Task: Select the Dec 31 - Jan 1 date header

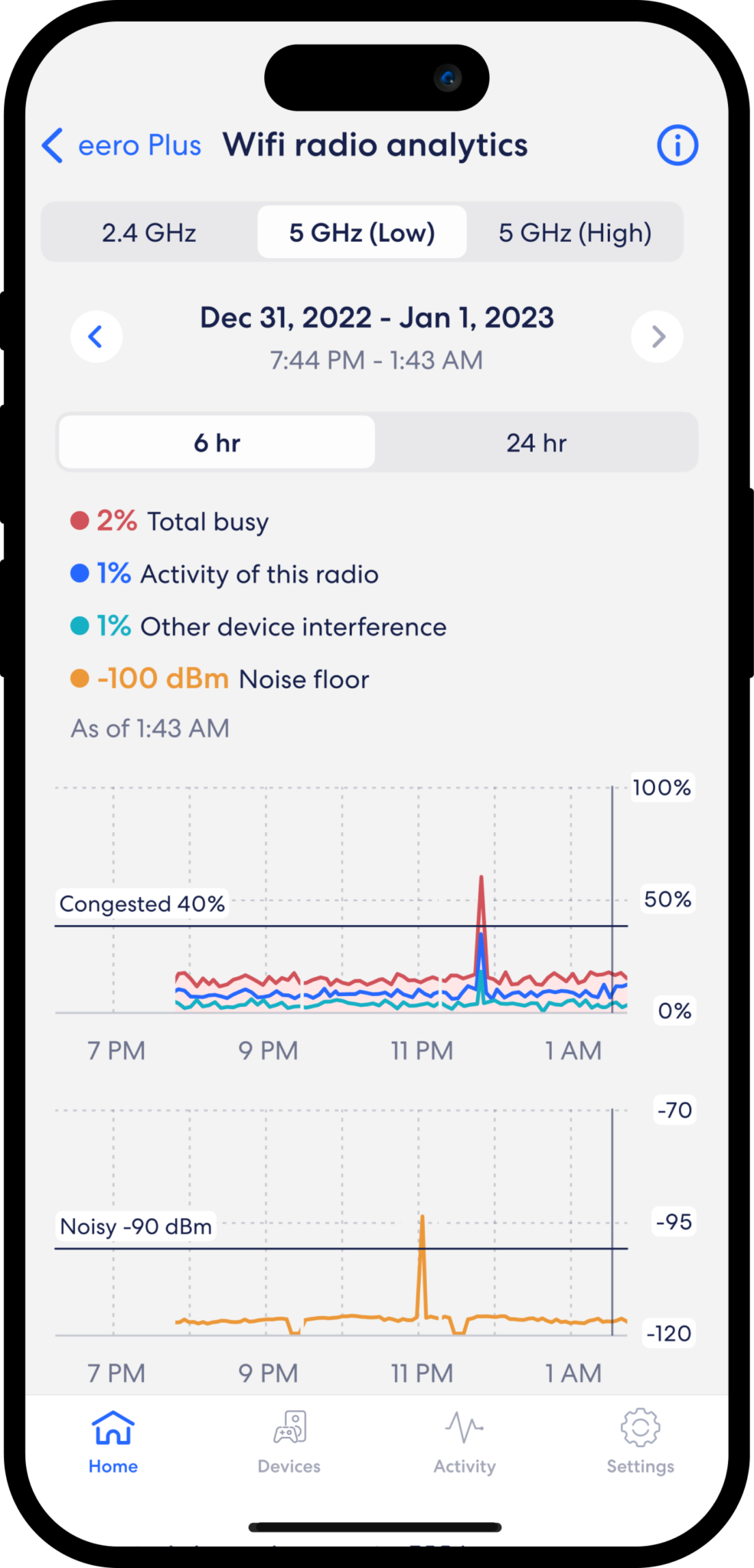Action: [x=377, y=316]
